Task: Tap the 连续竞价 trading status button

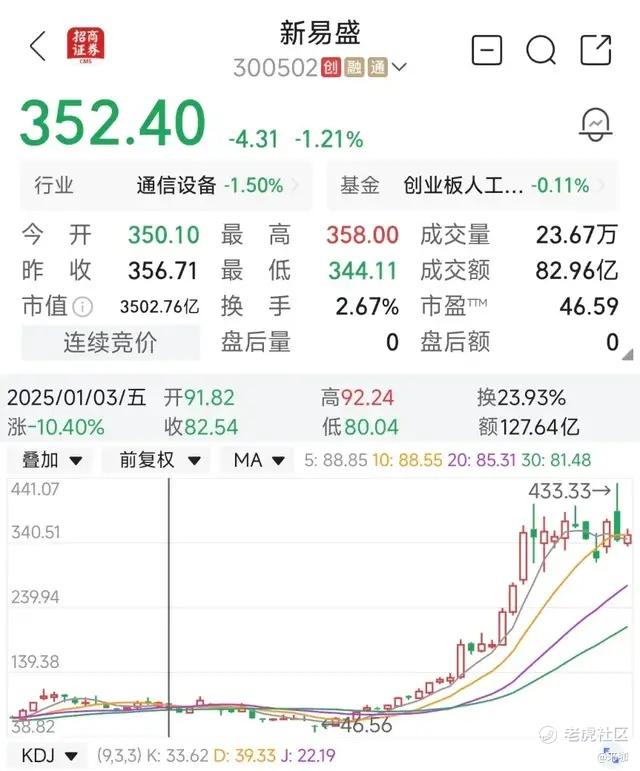Action: click(x=110, y=343)
